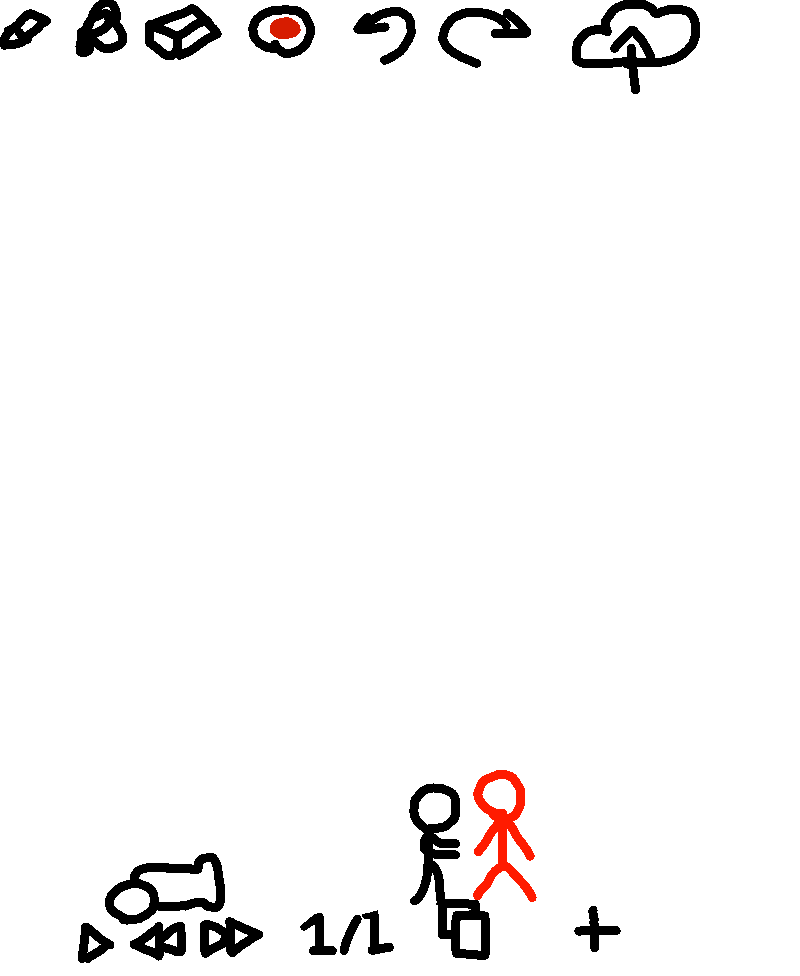Duplicate the current frame
Image resolution: width=800 pixels, height=976 pixels.
464,929
